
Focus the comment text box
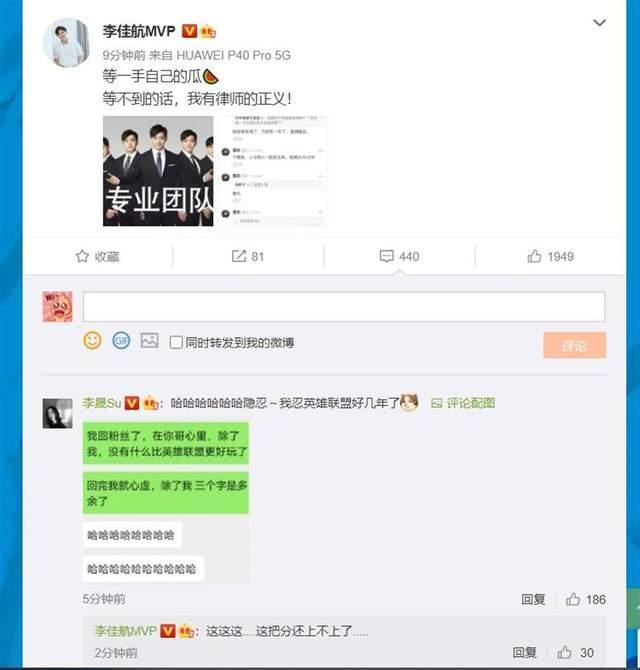tap(343, 306)
